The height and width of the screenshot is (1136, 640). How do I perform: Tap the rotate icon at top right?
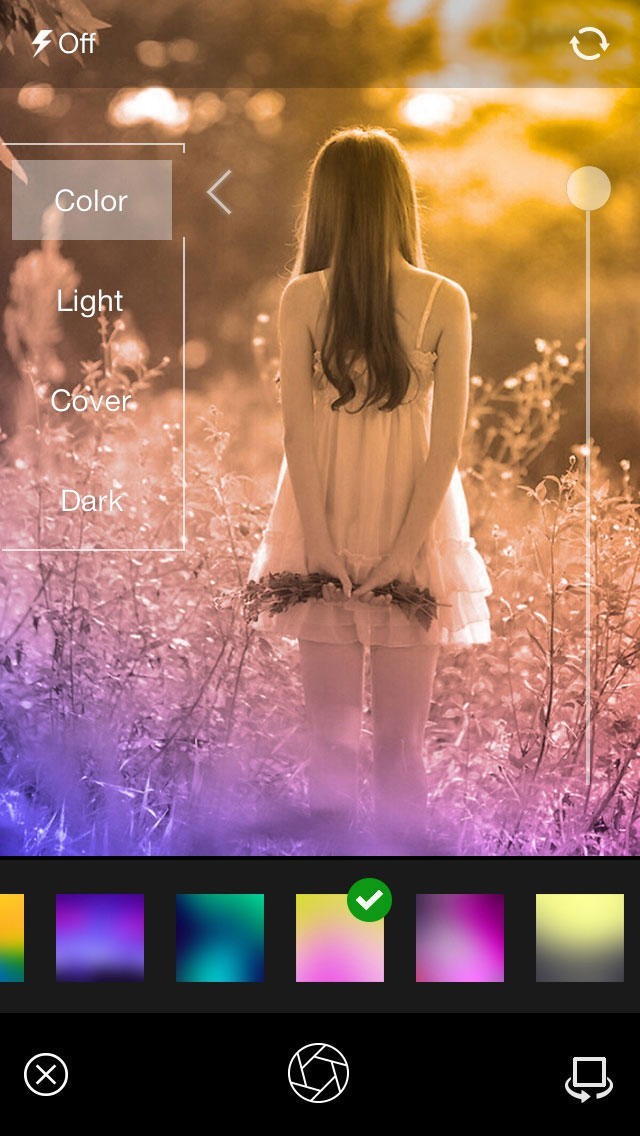(588, 44)
